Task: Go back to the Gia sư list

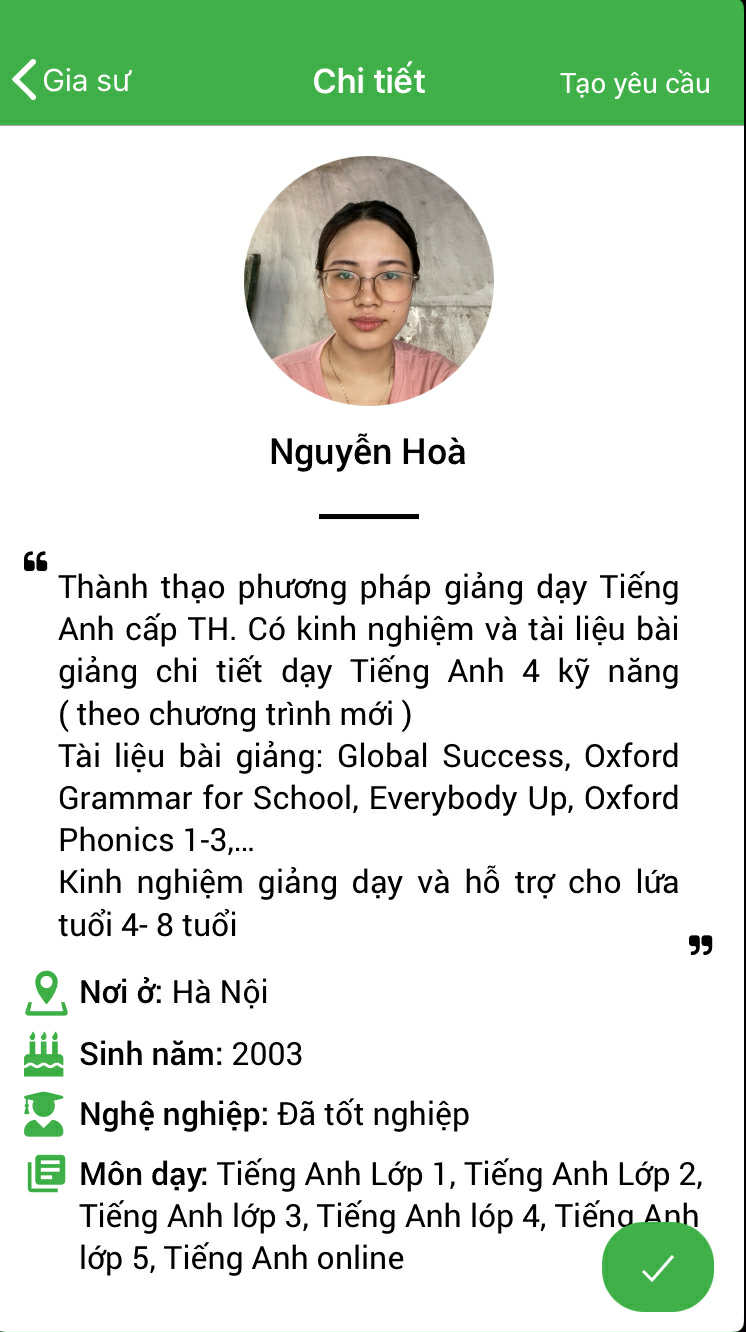Action: click(x=70, y=80)
